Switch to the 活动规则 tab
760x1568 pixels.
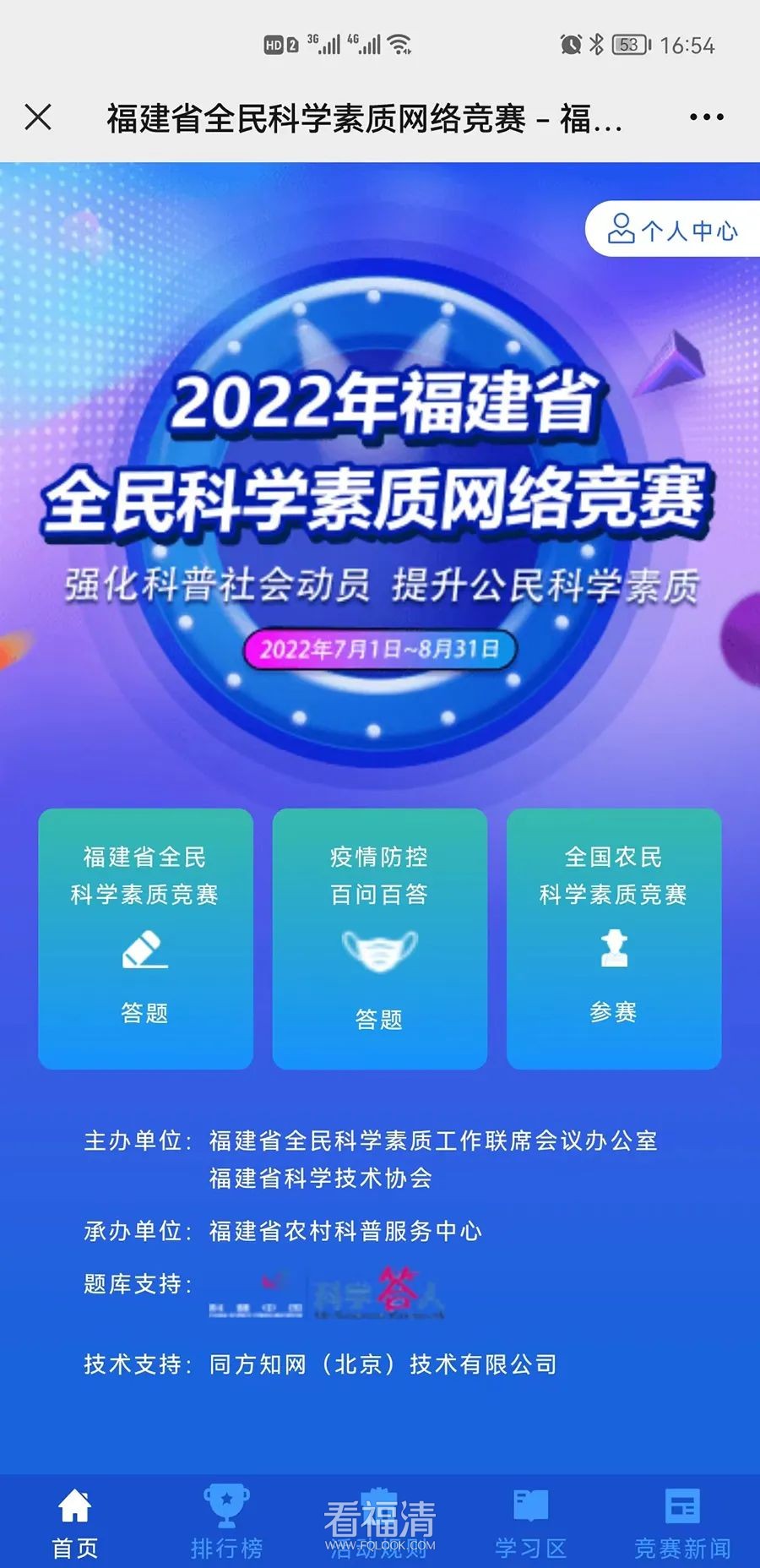pyautogui.click(x=379, y=1522)
